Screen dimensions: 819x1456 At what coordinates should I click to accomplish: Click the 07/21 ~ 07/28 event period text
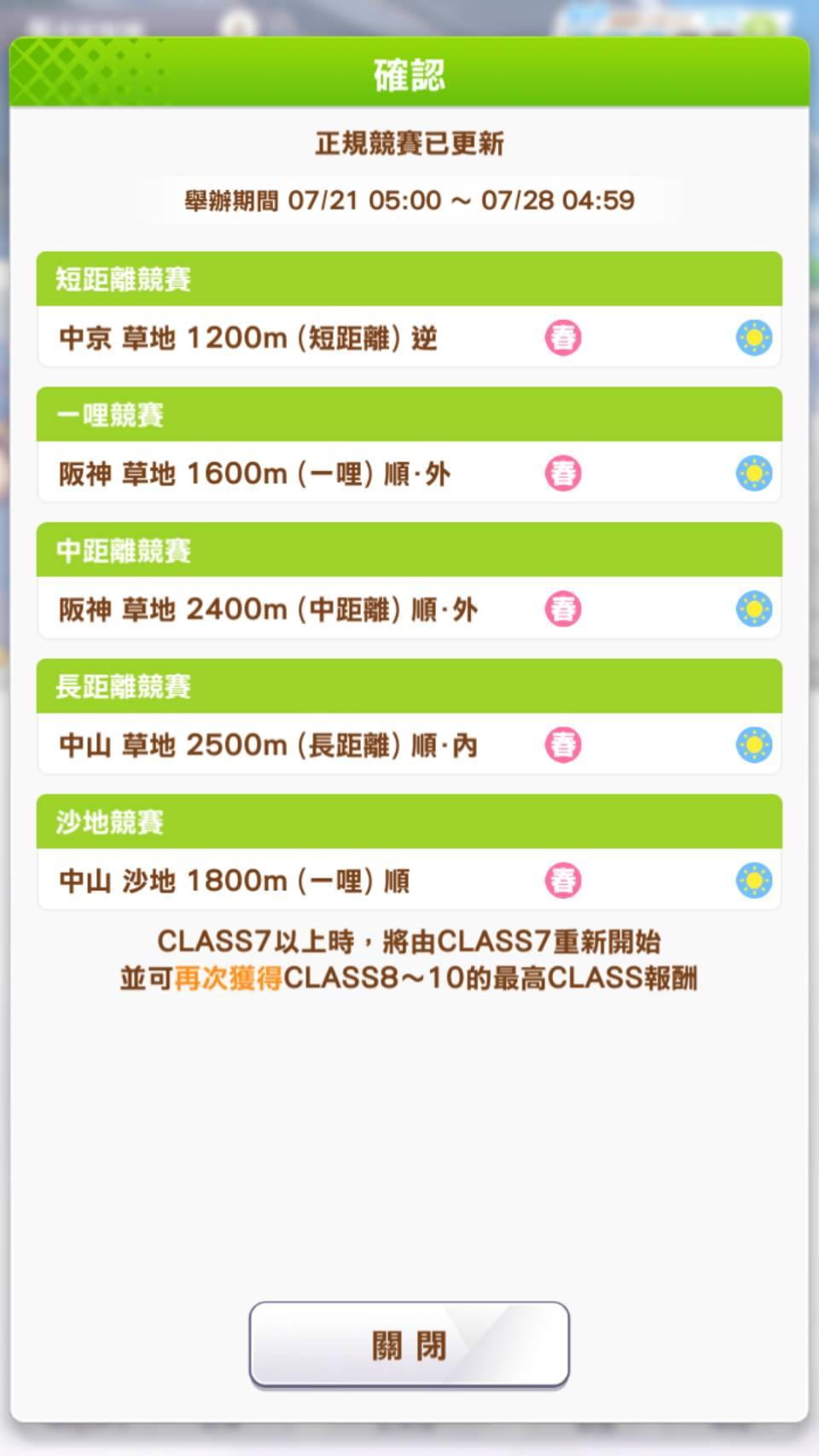[x=409, y=202]
